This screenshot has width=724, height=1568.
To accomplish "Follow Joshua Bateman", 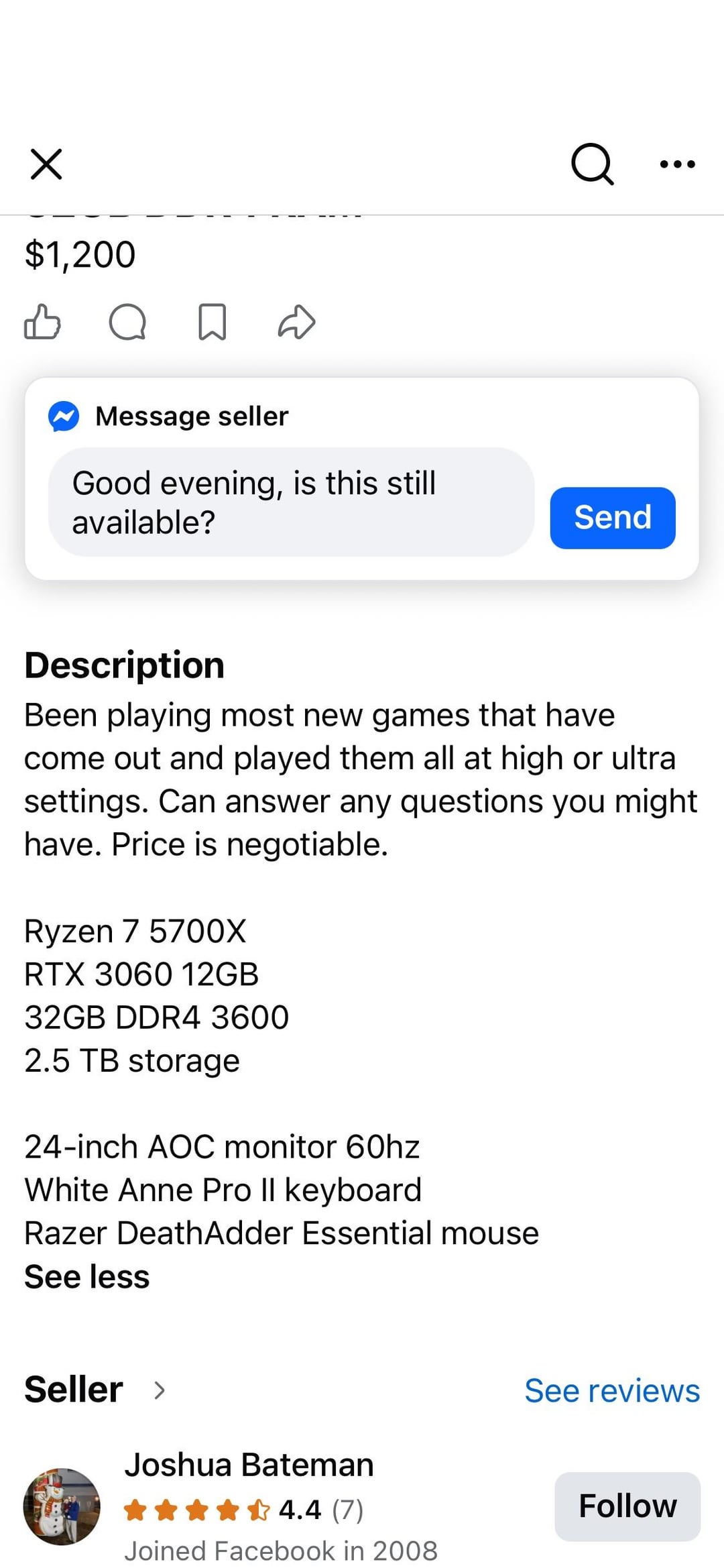I will [627, 1506].
